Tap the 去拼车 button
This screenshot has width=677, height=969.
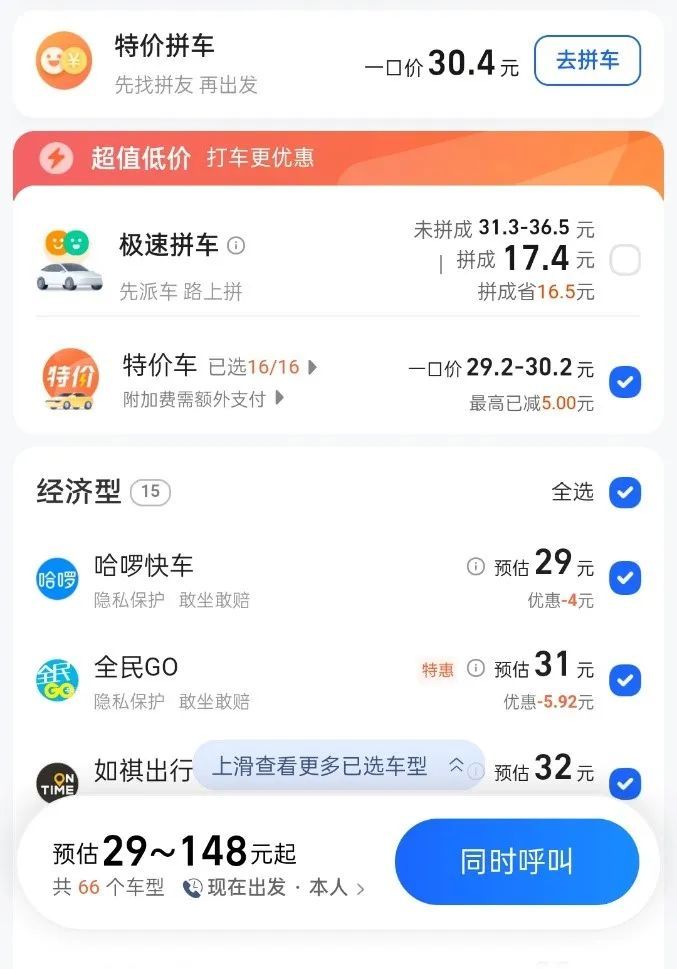(587, 61)
